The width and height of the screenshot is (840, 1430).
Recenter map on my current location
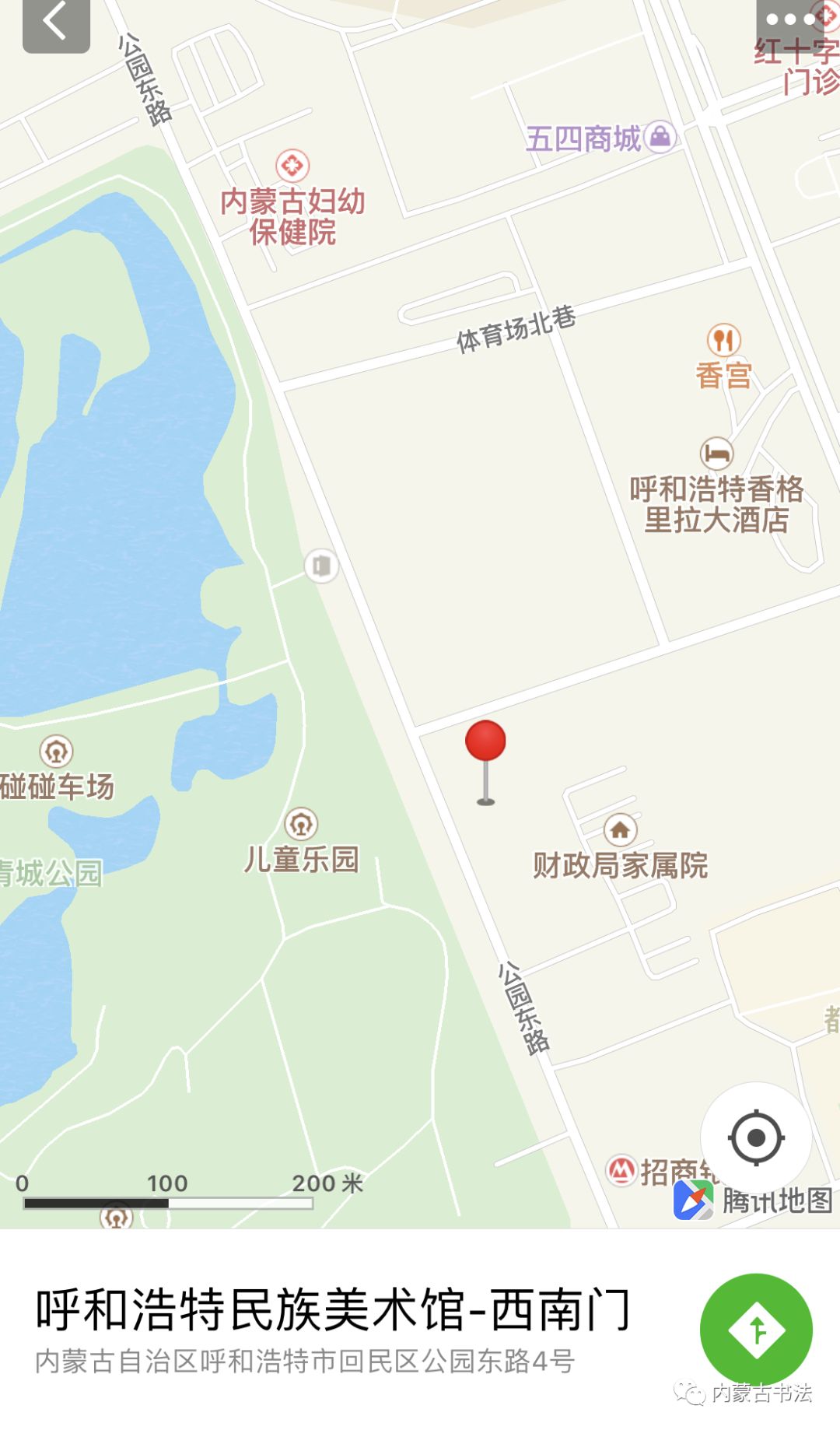pos(756,1138)
